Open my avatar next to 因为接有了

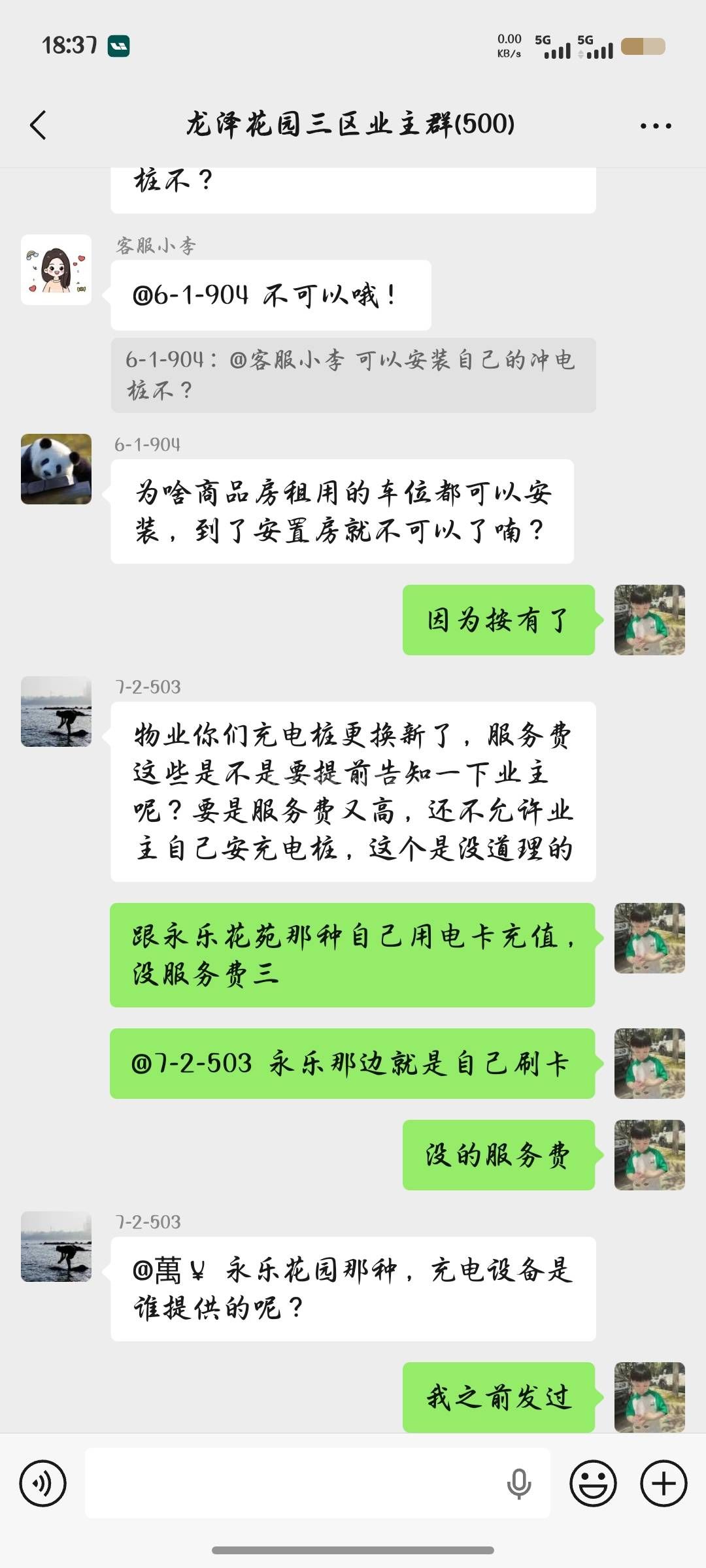(649, 620)
